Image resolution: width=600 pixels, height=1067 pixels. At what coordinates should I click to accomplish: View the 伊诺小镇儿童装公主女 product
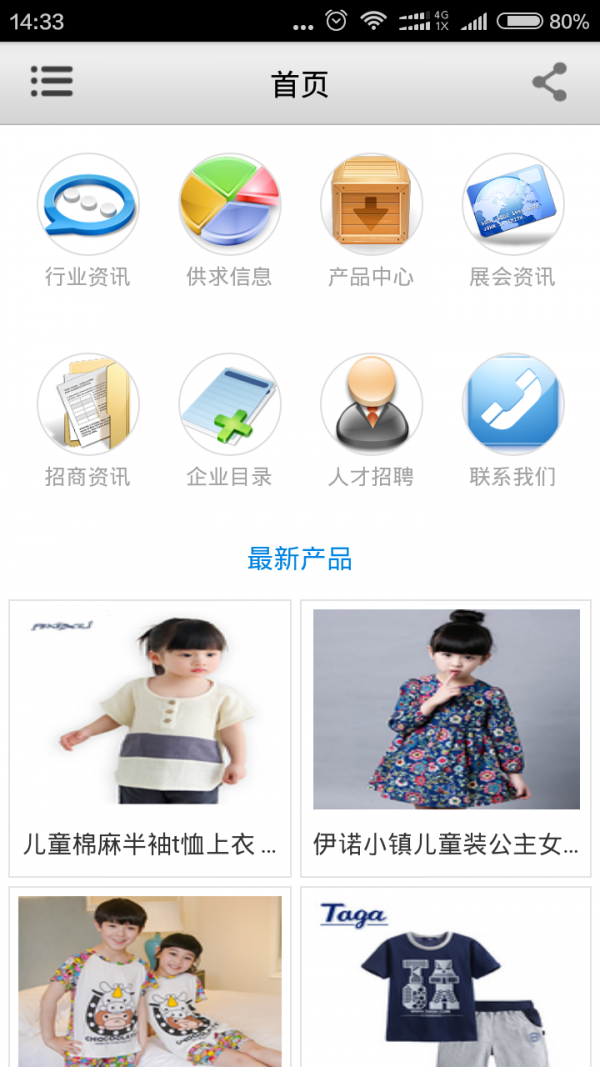tap(446, 738)
